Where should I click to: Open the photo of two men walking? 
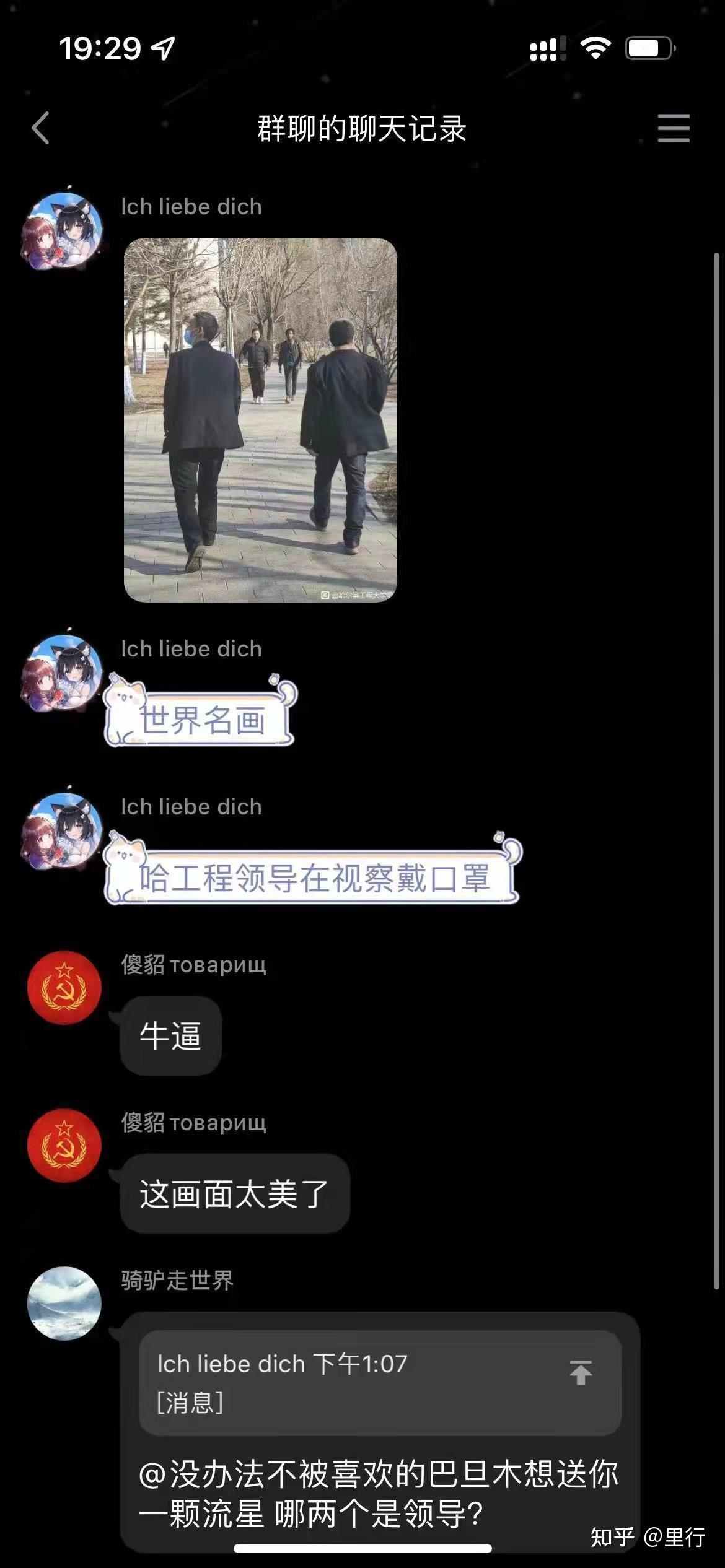[260, 420]
